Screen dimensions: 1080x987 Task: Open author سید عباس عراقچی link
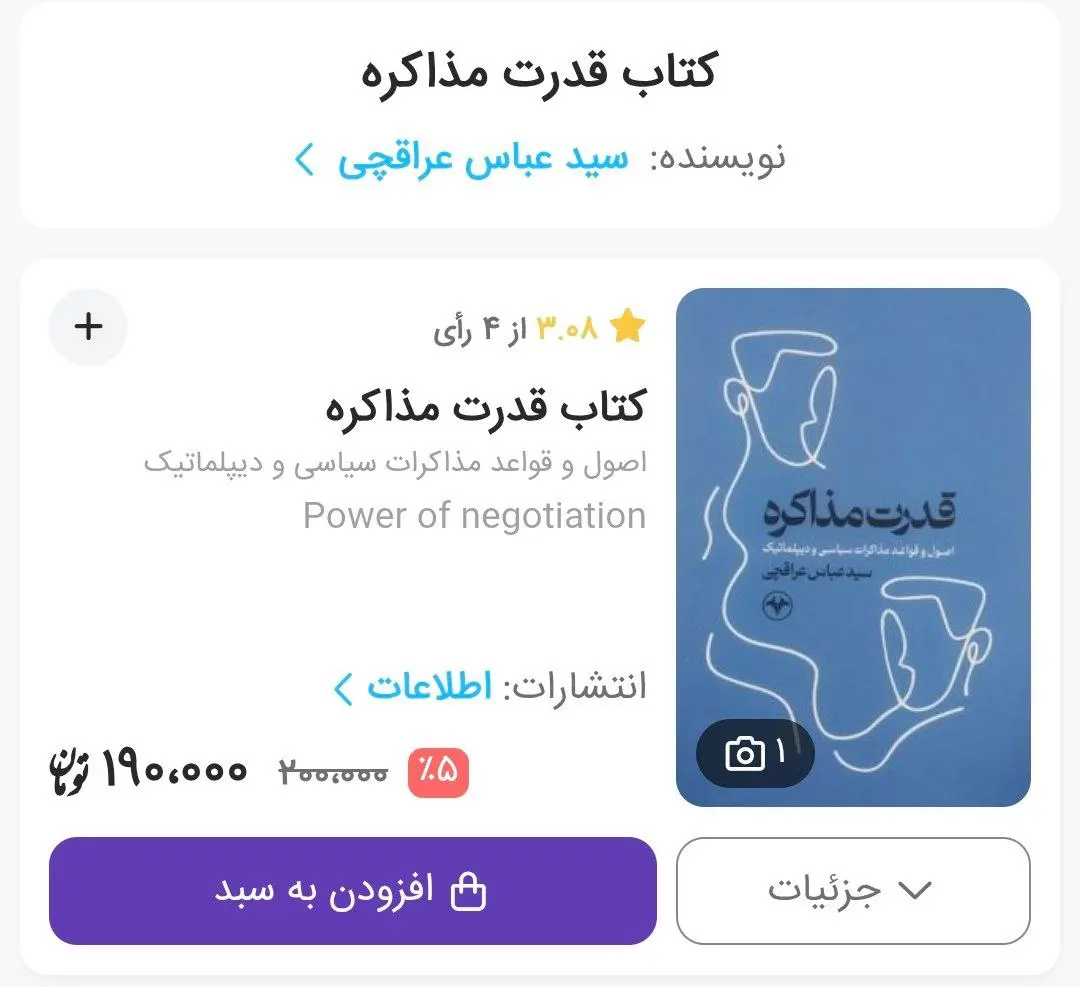(482, 159)
